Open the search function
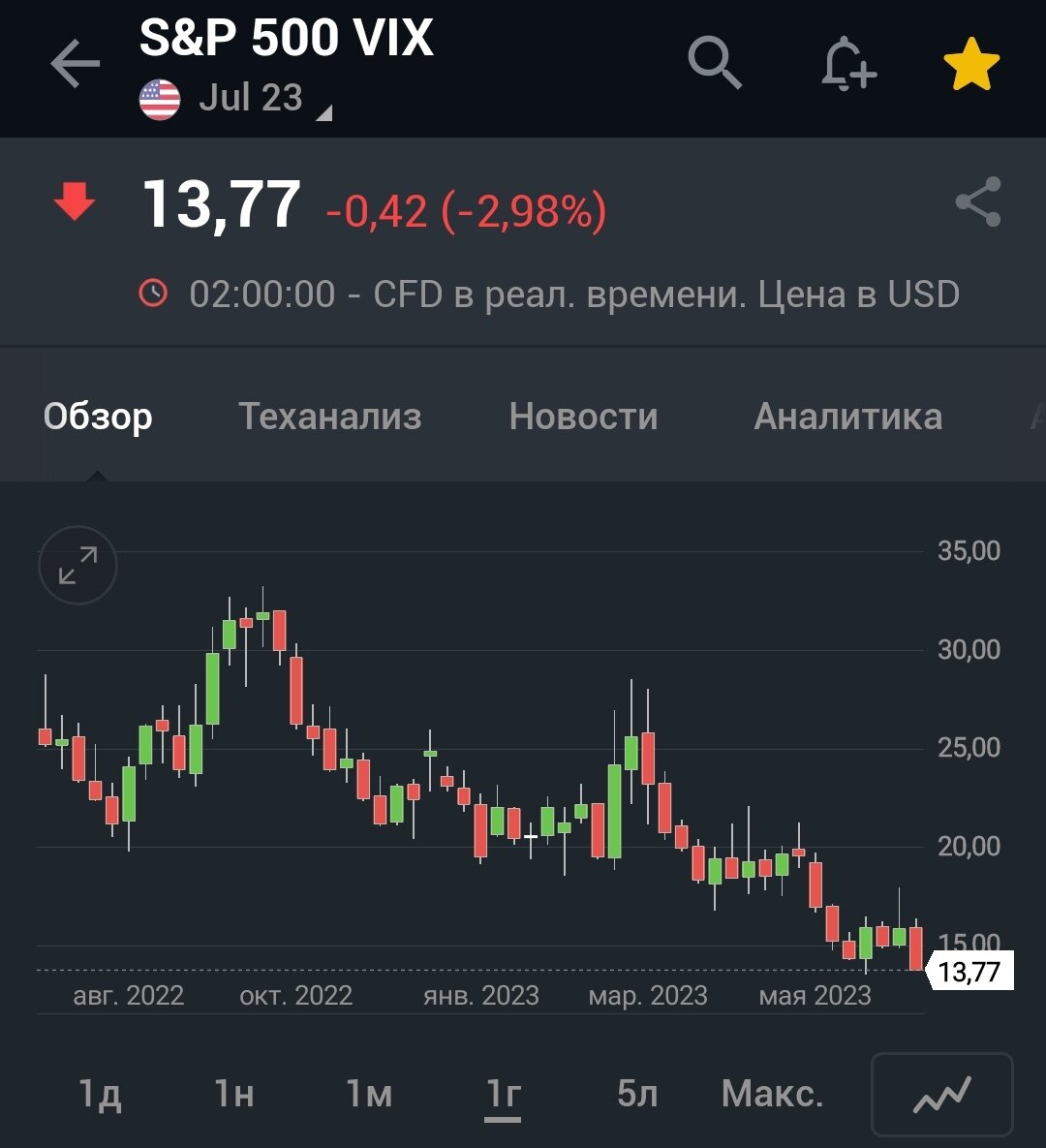 coord(715,62)
